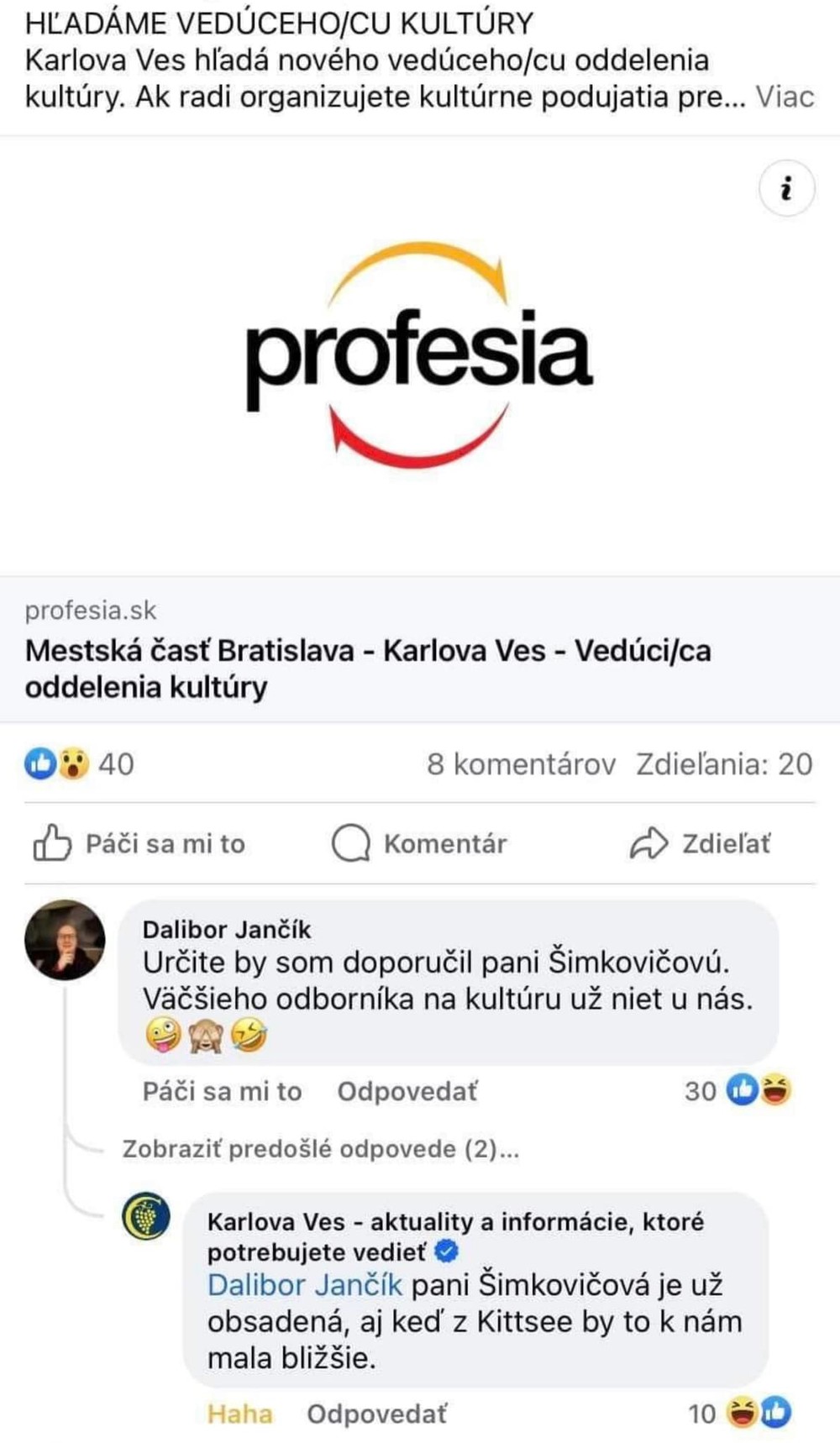Open Karlova Ves page avatar
Screen dimensions: 840x1443
pyautogui.click(x=146, y=1215)
